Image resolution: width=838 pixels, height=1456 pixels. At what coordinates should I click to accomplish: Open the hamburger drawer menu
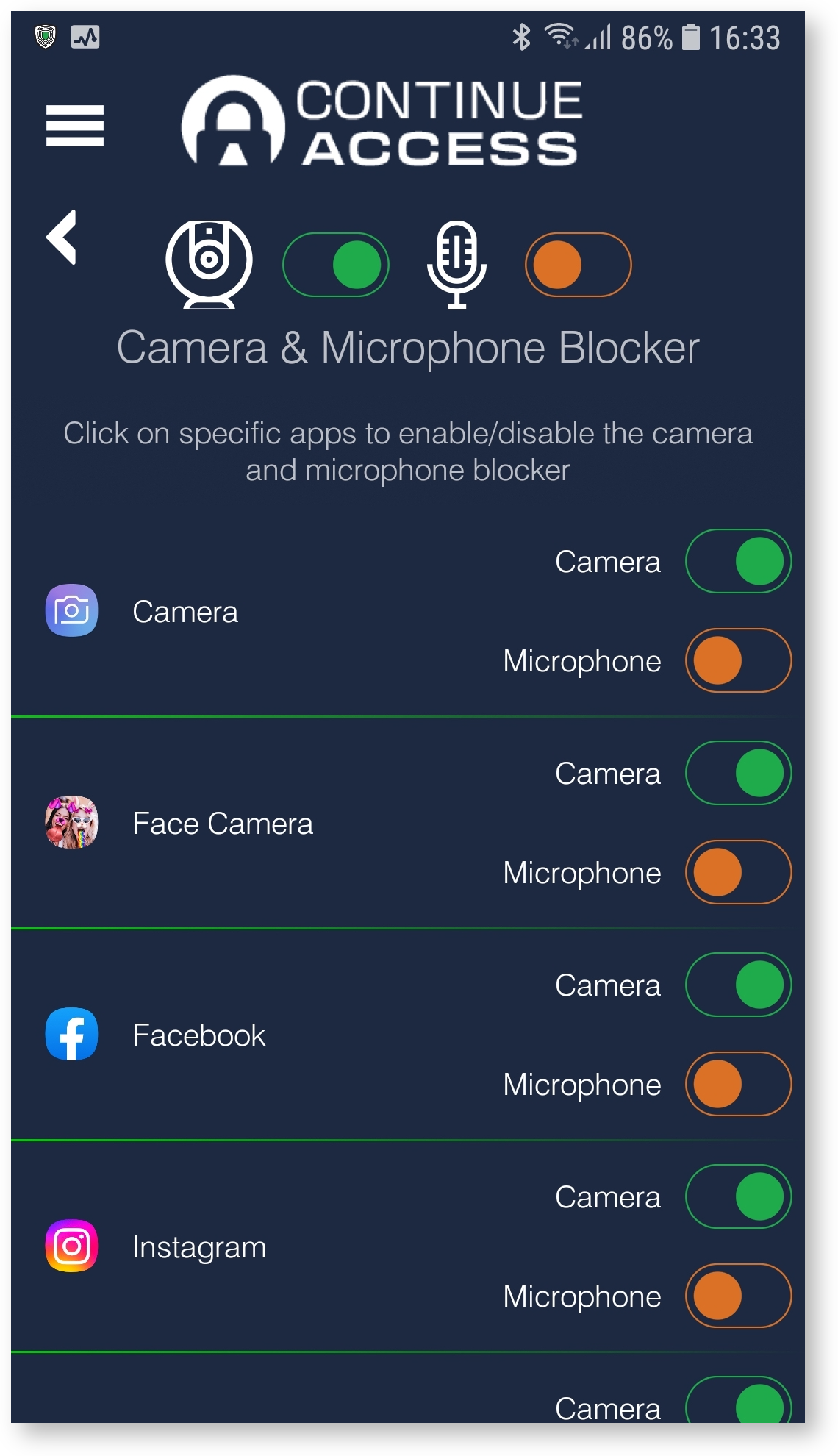point(75,126)
